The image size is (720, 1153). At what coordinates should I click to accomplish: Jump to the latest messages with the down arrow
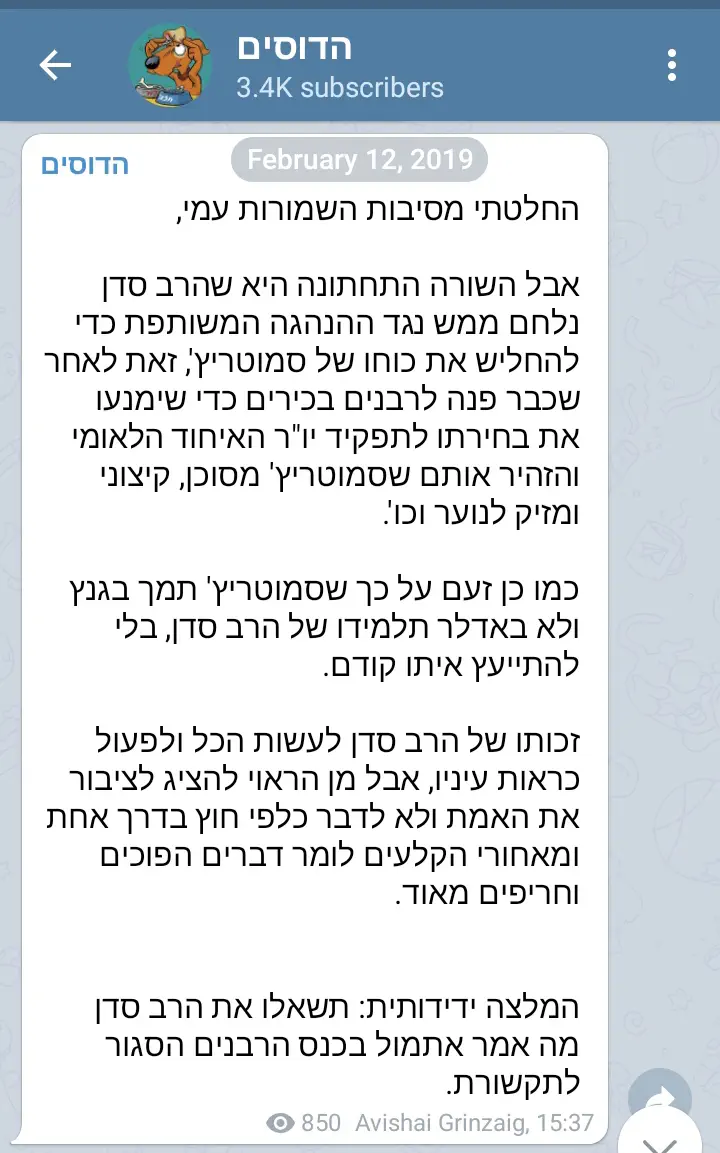pyautogui.click(x=662, y=1140)
